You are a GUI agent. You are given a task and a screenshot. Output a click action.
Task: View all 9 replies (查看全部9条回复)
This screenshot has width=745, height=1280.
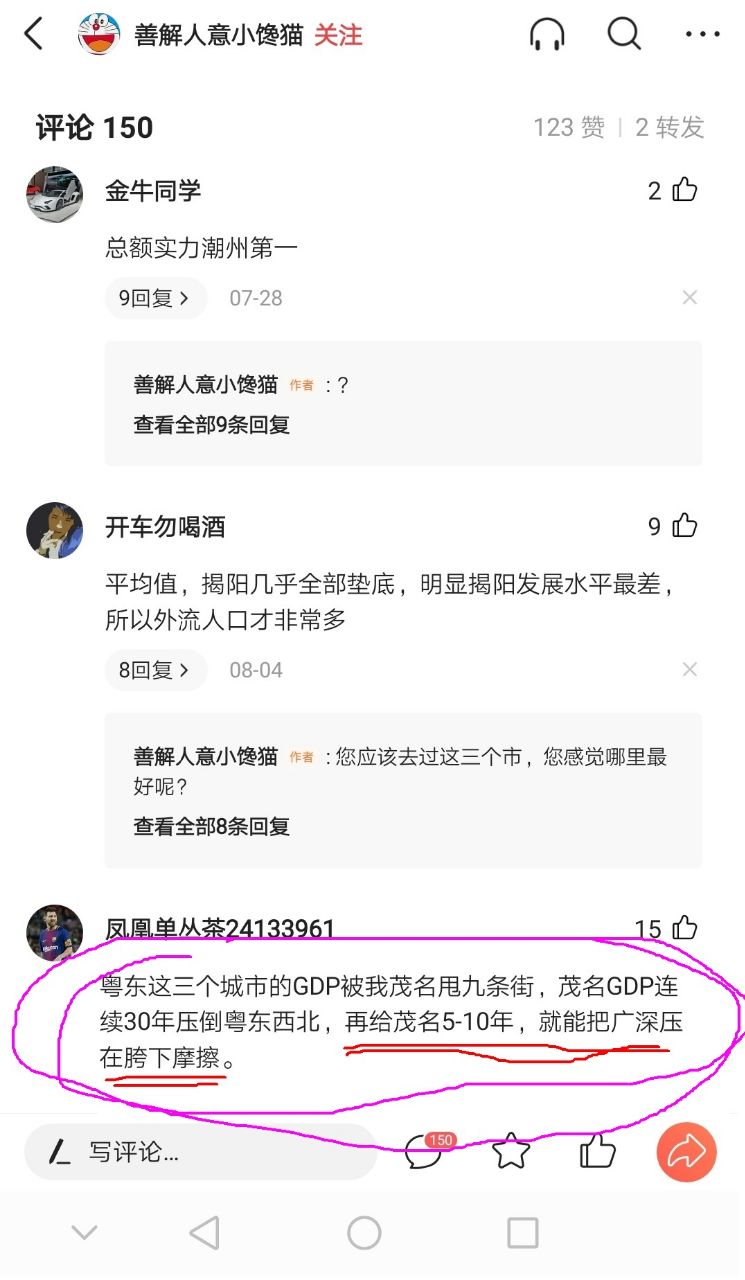[212, 424]
